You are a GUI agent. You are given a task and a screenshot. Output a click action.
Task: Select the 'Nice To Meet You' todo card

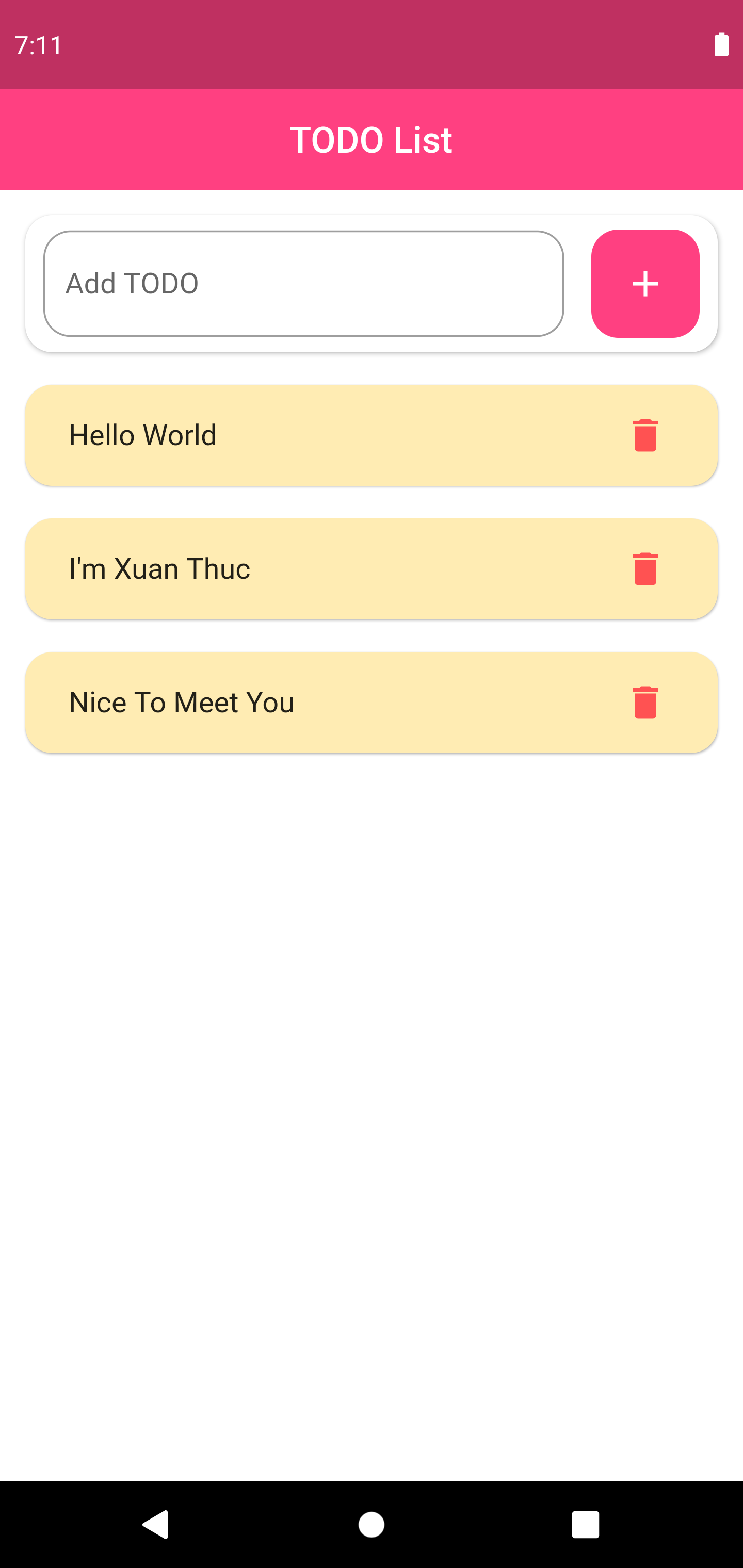point(274,702)
